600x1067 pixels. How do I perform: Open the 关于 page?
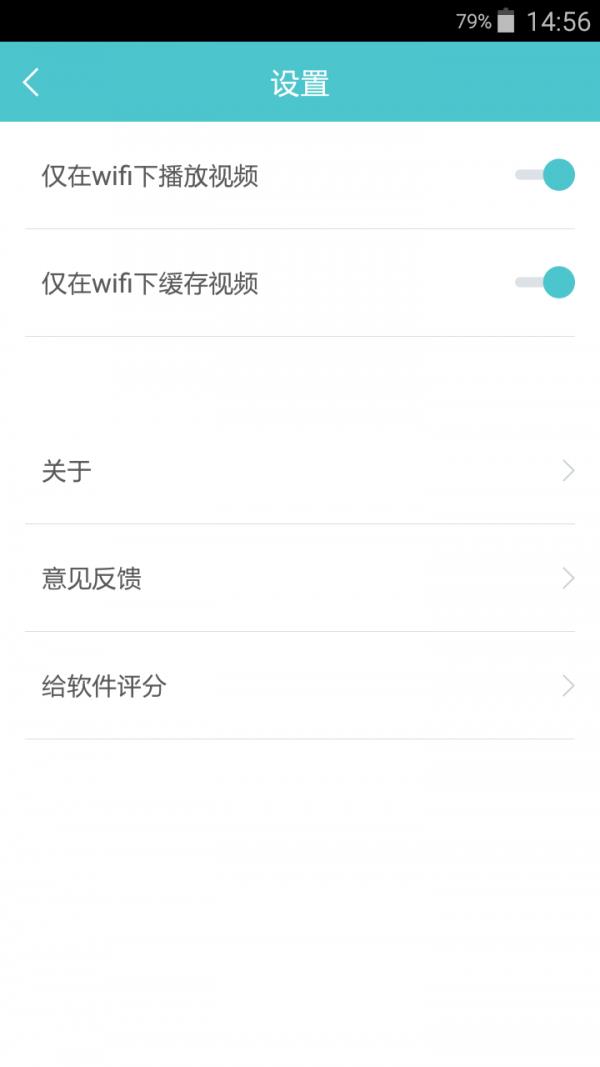300,471
